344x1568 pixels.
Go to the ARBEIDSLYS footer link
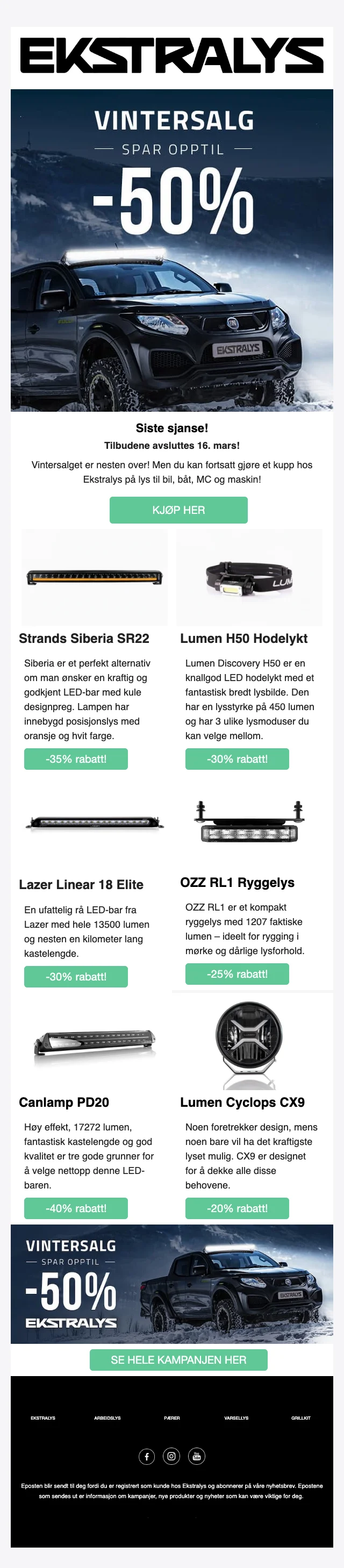tap(107, 1417)
